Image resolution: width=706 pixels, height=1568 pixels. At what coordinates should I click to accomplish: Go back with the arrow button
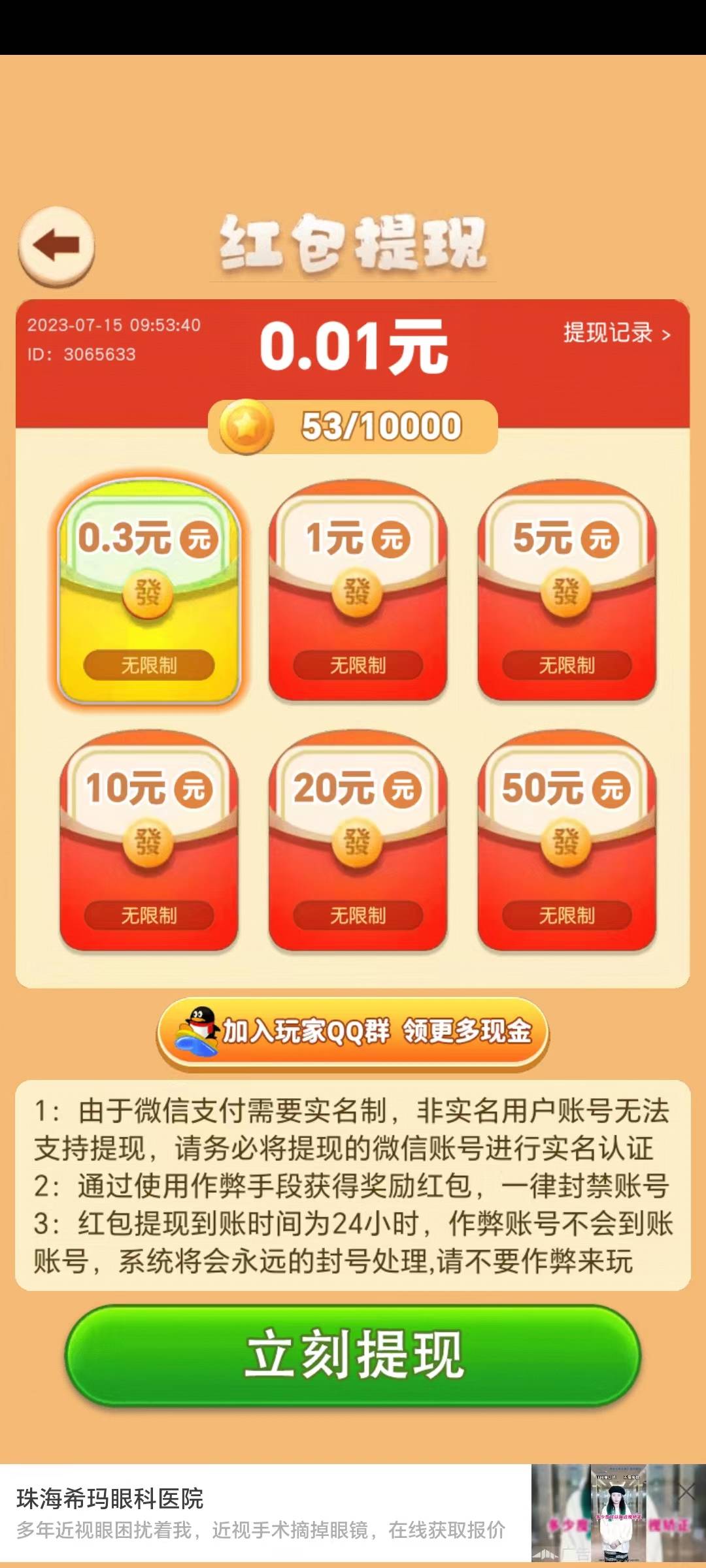pos(56,246)
